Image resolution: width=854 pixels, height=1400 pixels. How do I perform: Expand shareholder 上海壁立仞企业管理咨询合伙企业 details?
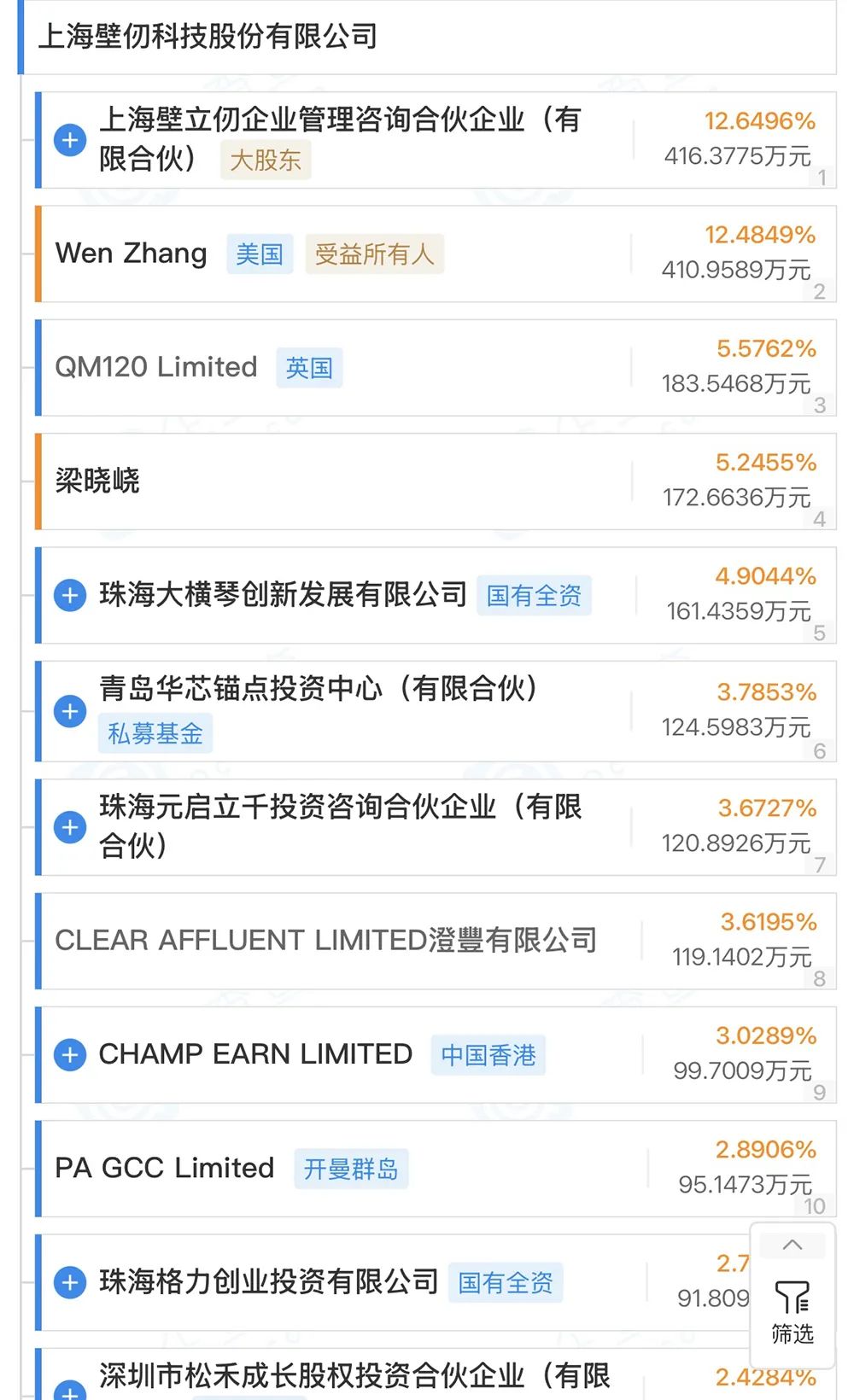tap(69, 139)
